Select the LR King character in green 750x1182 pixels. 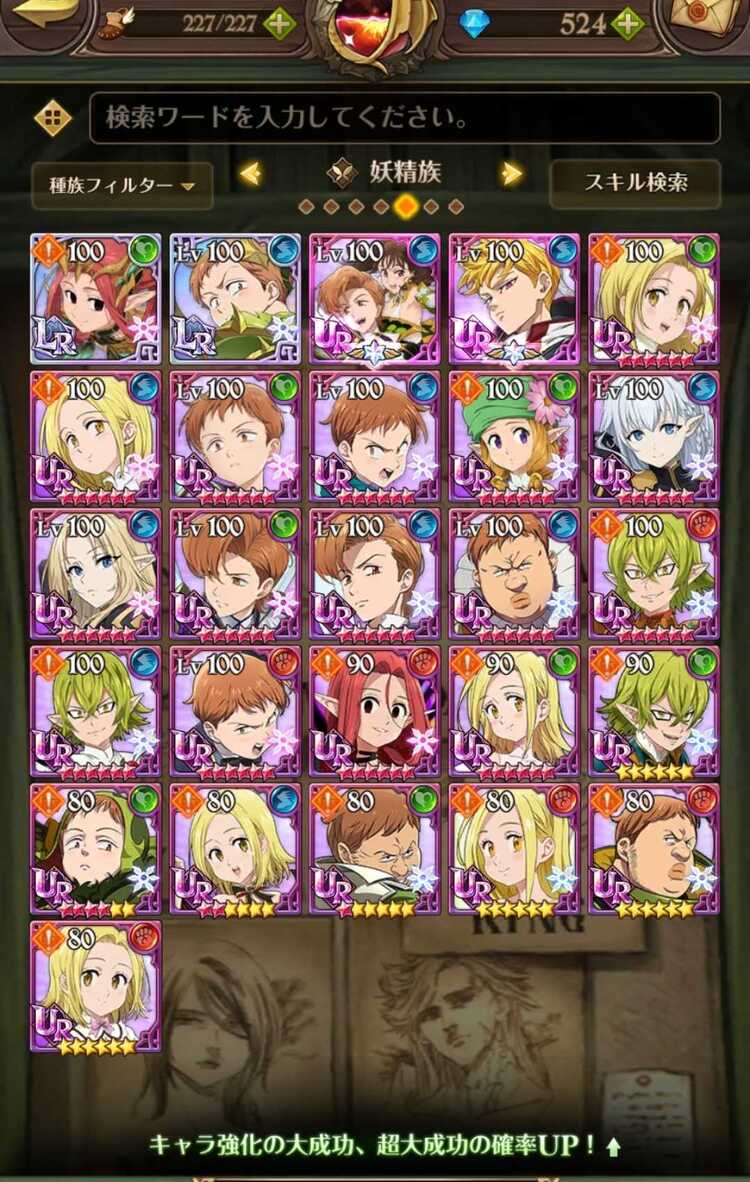point(235,298)
